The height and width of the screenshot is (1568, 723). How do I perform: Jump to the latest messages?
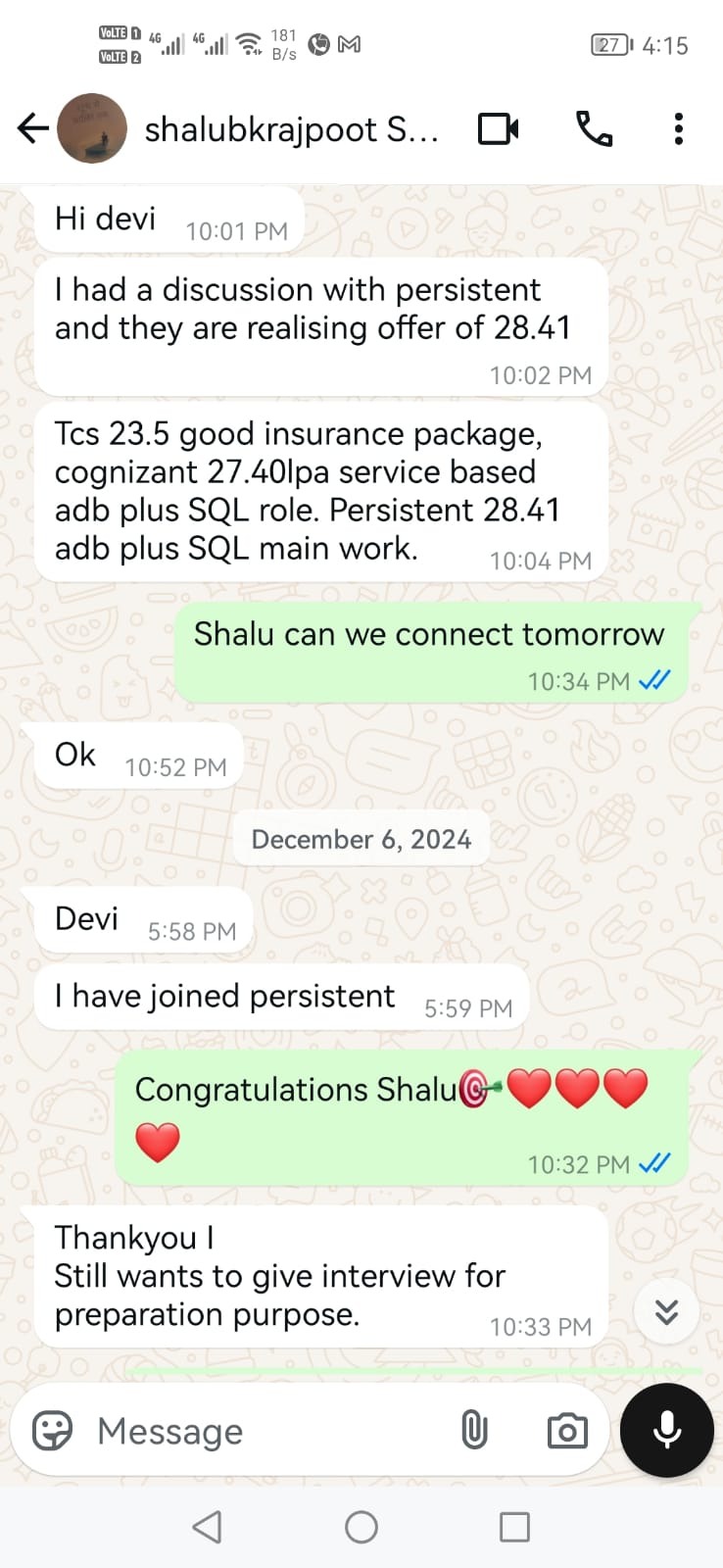(x=666, y=1311)
